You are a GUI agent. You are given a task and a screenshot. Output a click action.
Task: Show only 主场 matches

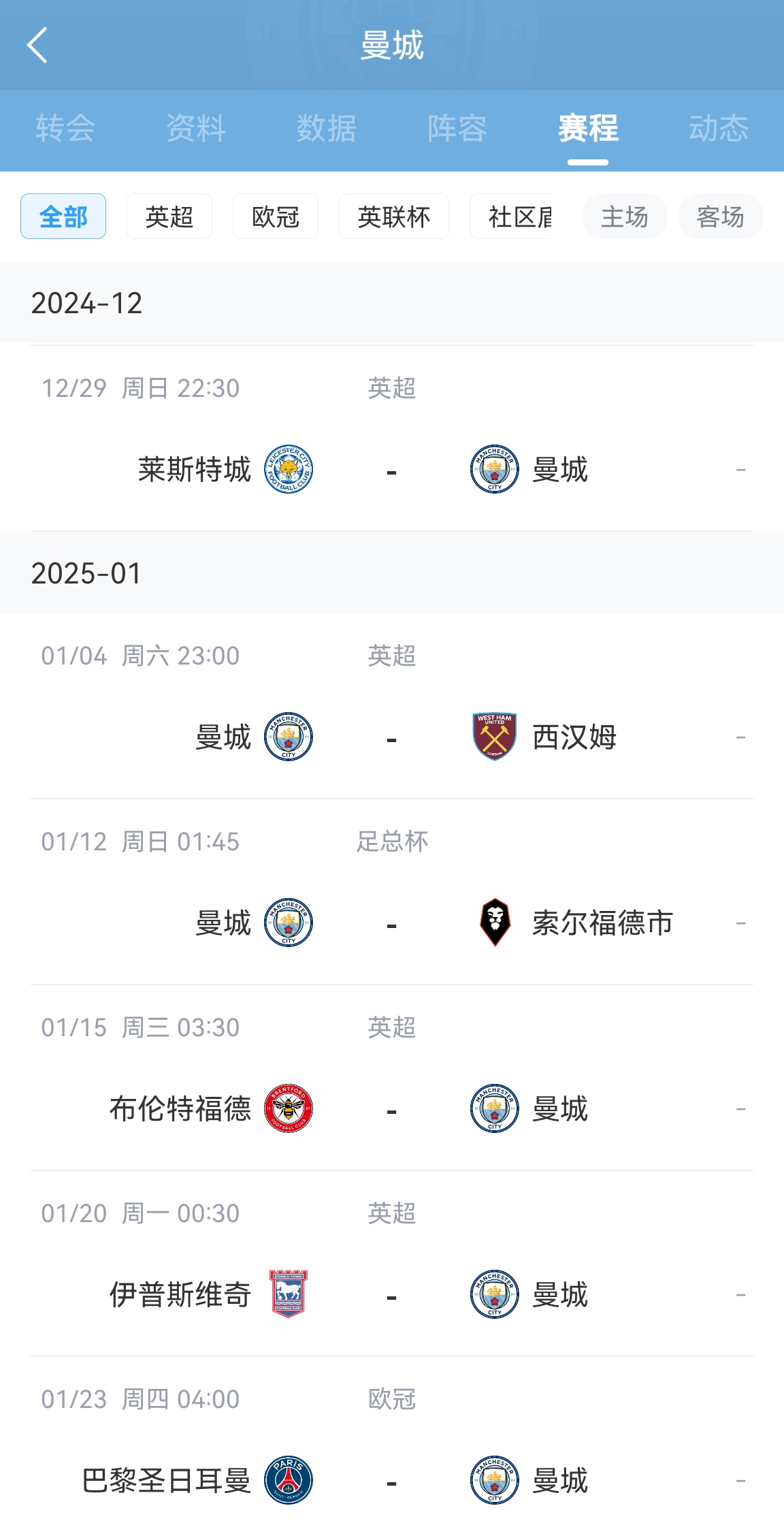(x=625, y=217)
